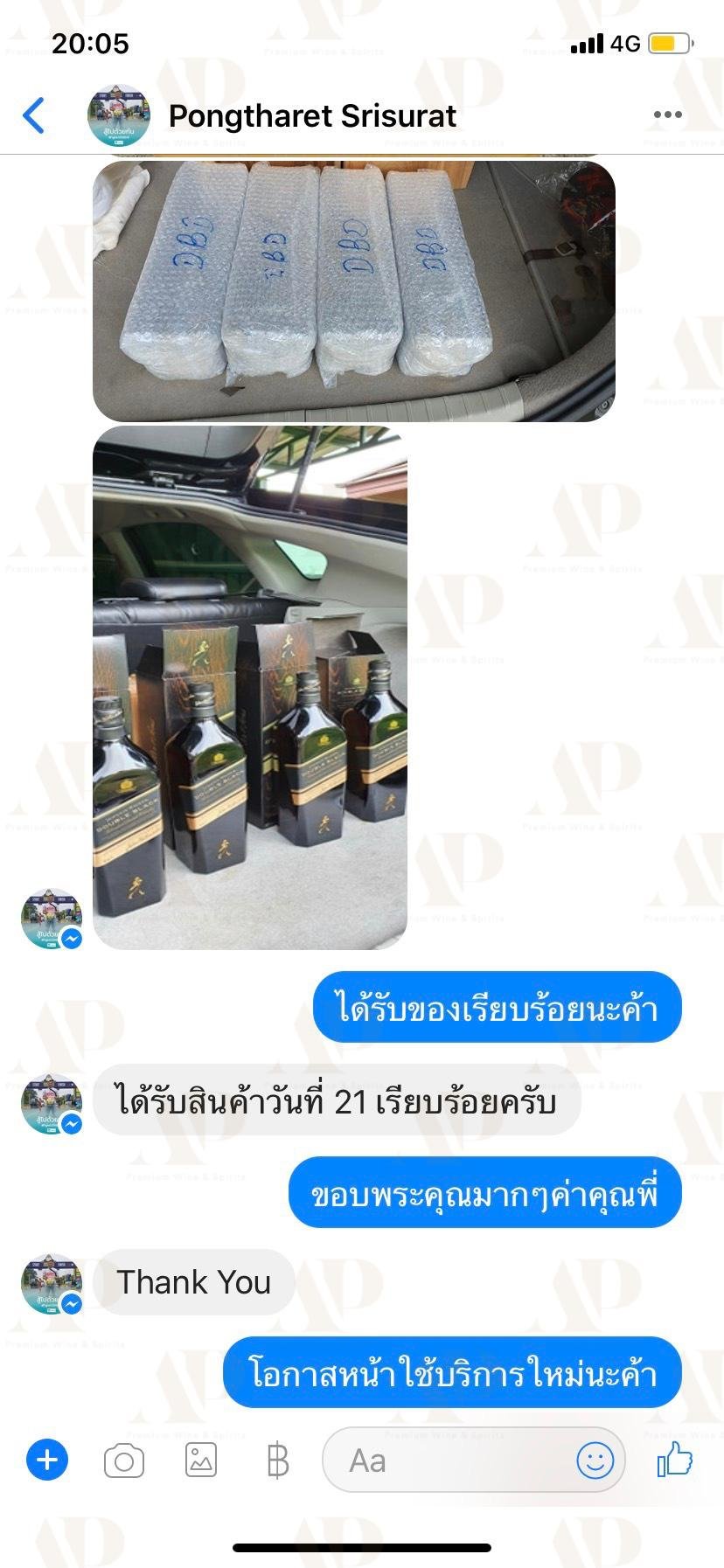
Task: Send a thumbs-up like
Action: click(x=675, y=1460)
